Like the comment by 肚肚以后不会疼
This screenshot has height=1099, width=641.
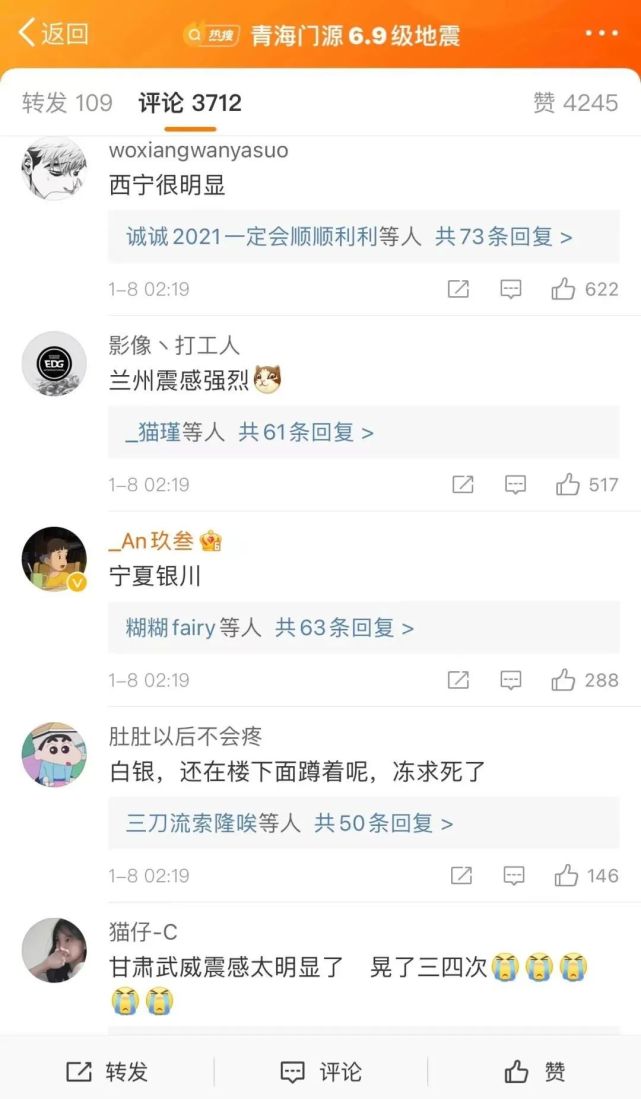point(587,876)
